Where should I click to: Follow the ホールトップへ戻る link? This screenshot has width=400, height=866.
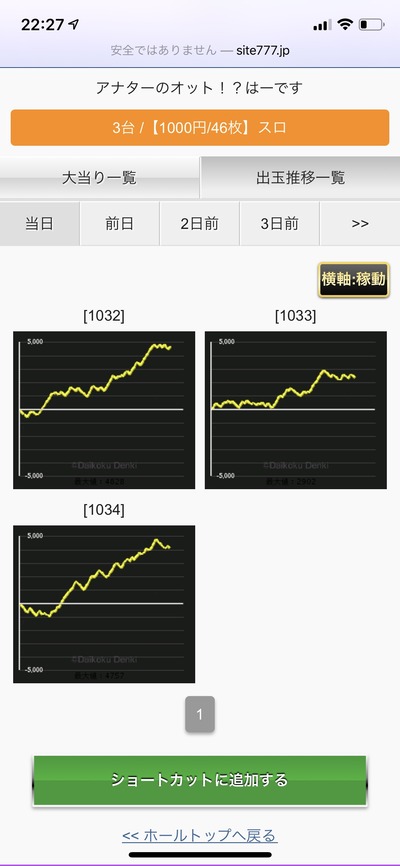pyautogui.click(x=199, y=836)
